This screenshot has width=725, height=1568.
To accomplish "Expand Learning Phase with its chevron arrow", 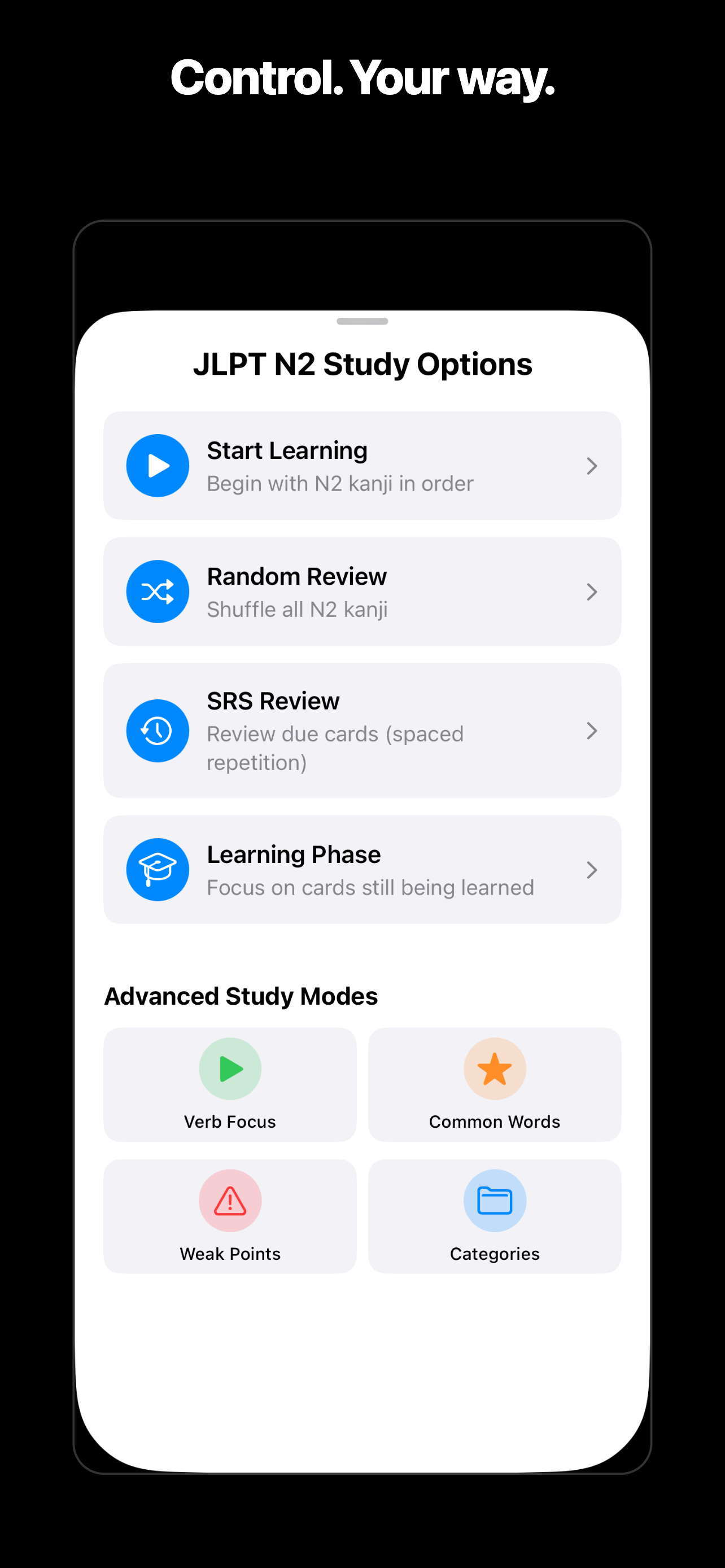I will coord(592,869).
